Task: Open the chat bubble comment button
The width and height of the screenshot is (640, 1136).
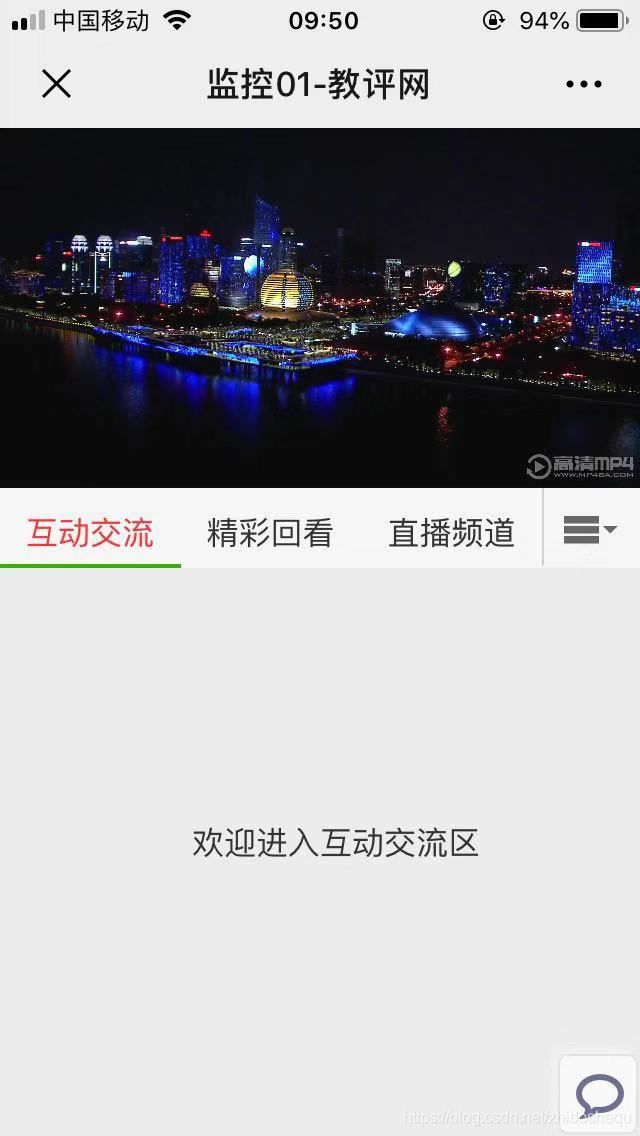Action: (x=600, y=1093)
